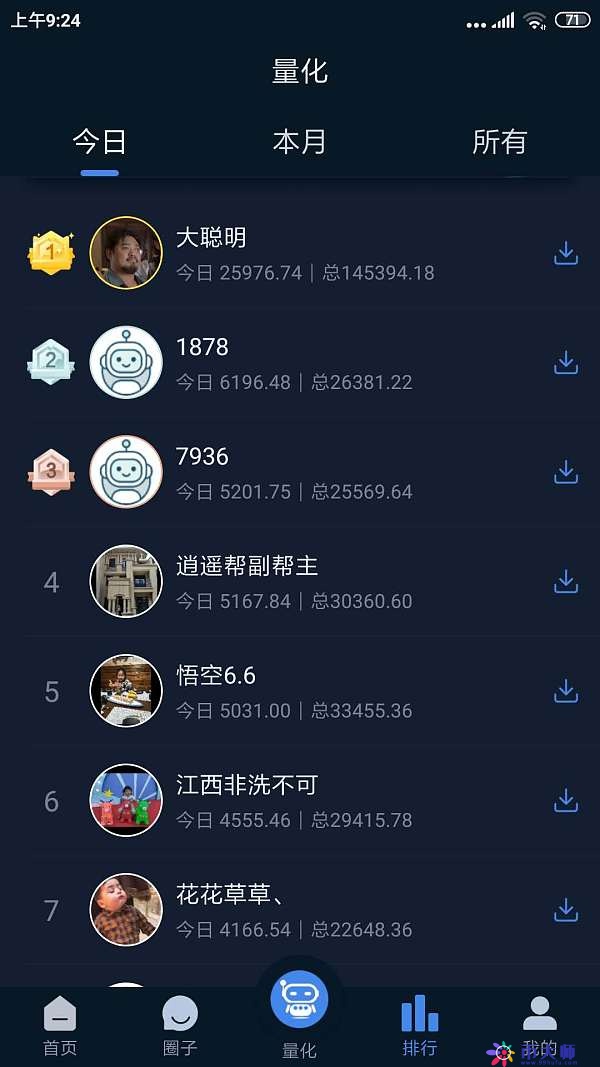600x1067 pixels.
Task: Open 大聪明's ranking entry
Action: [300, 254]
